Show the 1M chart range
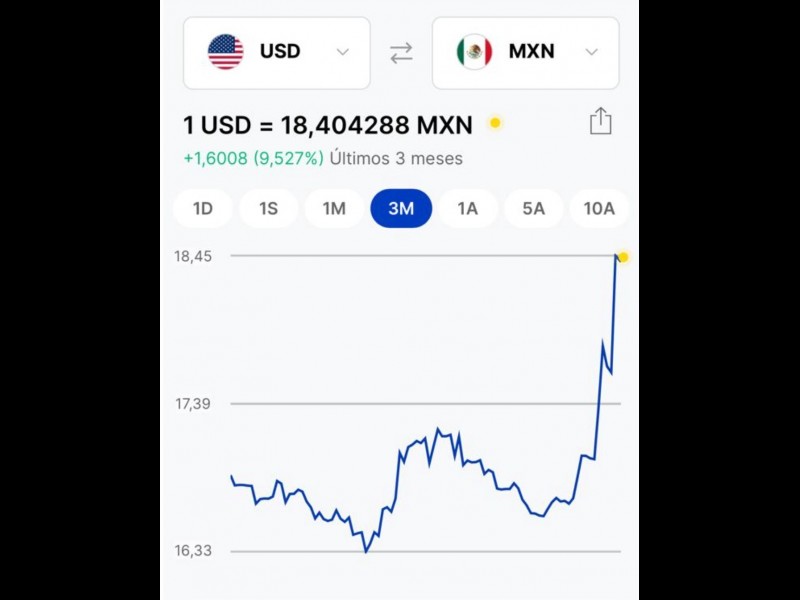This screenshot has width=800, height=600. point(334,209)
